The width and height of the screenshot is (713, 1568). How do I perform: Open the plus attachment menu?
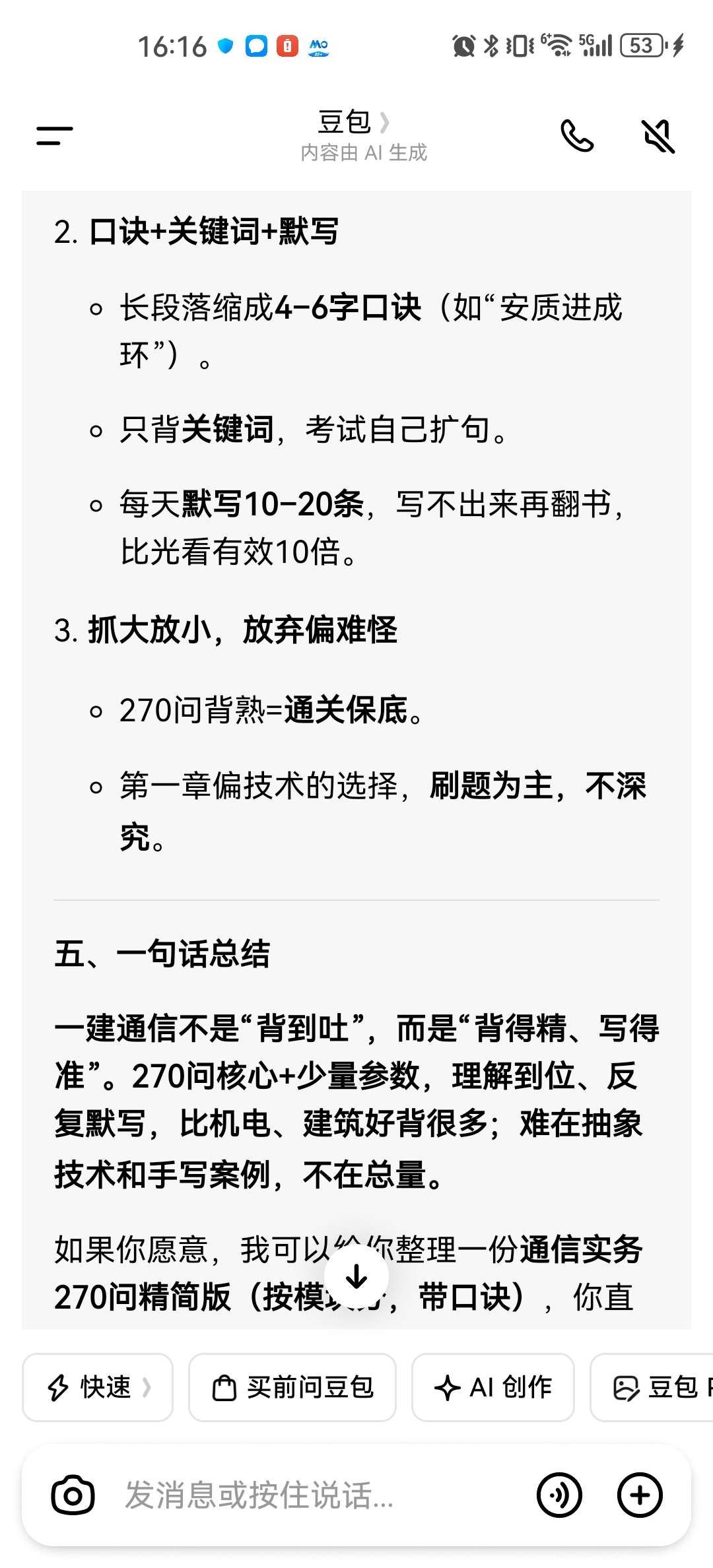[640, 1495]
